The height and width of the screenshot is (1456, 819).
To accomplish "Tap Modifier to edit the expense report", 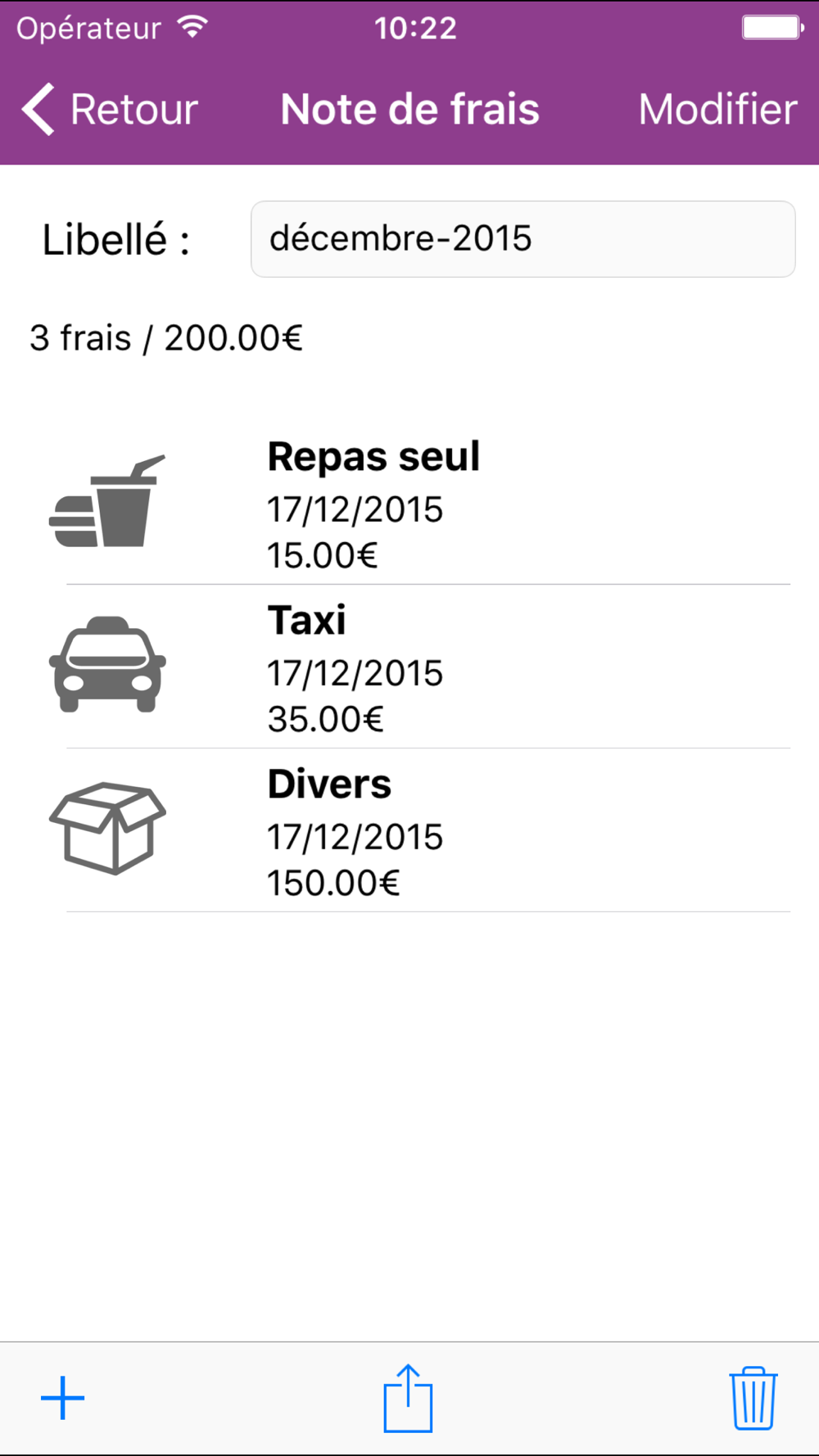I will click(717, 109).
